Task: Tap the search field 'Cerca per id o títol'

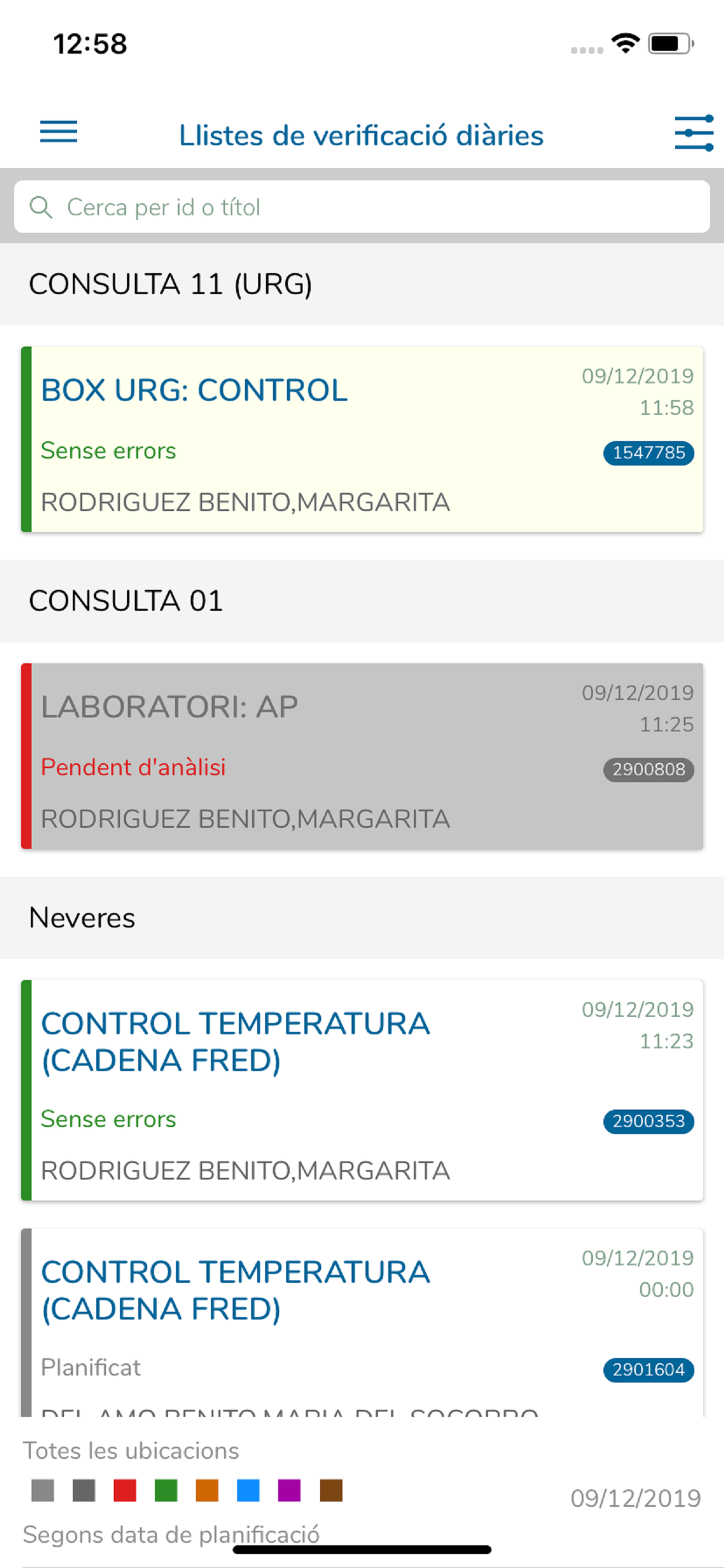Action: [x=362, y=206]
